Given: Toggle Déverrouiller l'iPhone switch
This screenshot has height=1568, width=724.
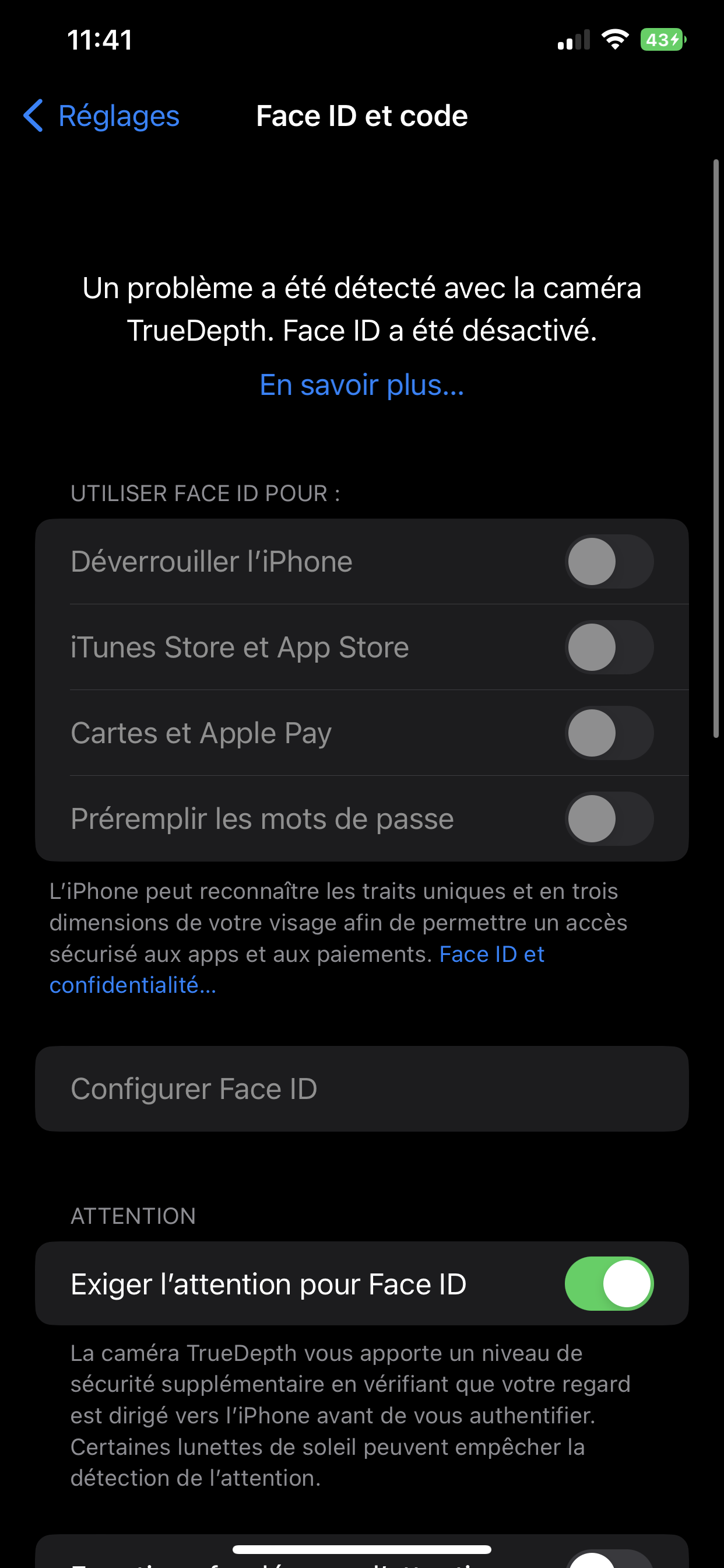Looking at the screenshot, I should (609, 561).
